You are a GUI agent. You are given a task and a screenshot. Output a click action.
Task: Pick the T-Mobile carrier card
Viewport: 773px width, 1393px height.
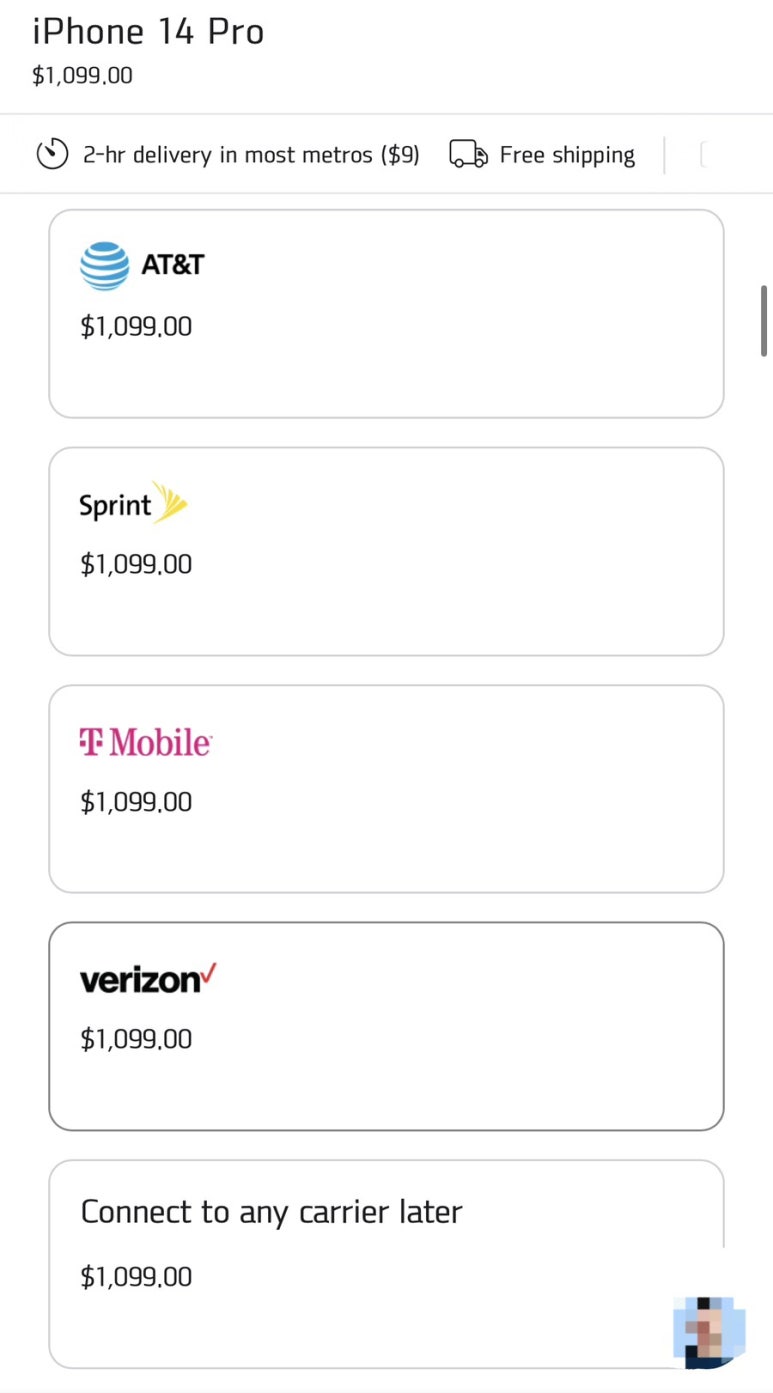[386, 789]
